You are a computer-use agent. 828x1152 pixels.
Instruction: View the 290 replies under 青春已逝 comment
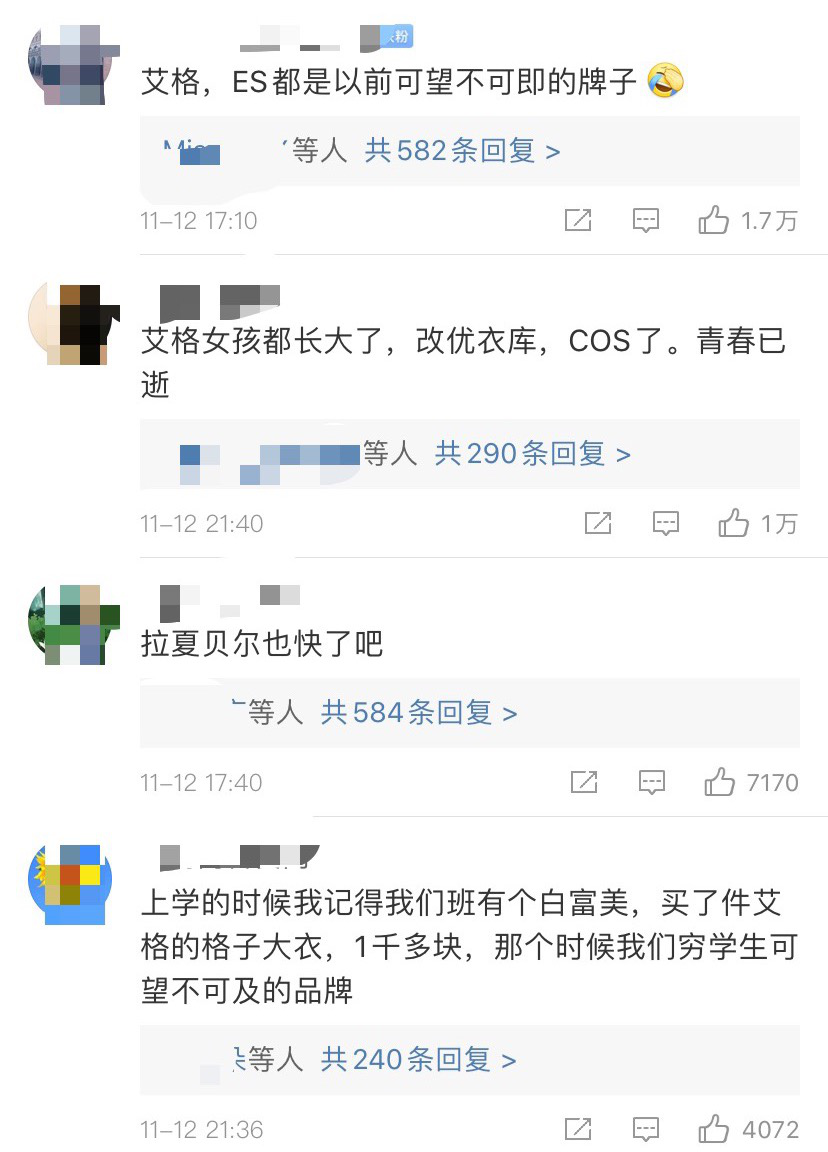point(532,454)
